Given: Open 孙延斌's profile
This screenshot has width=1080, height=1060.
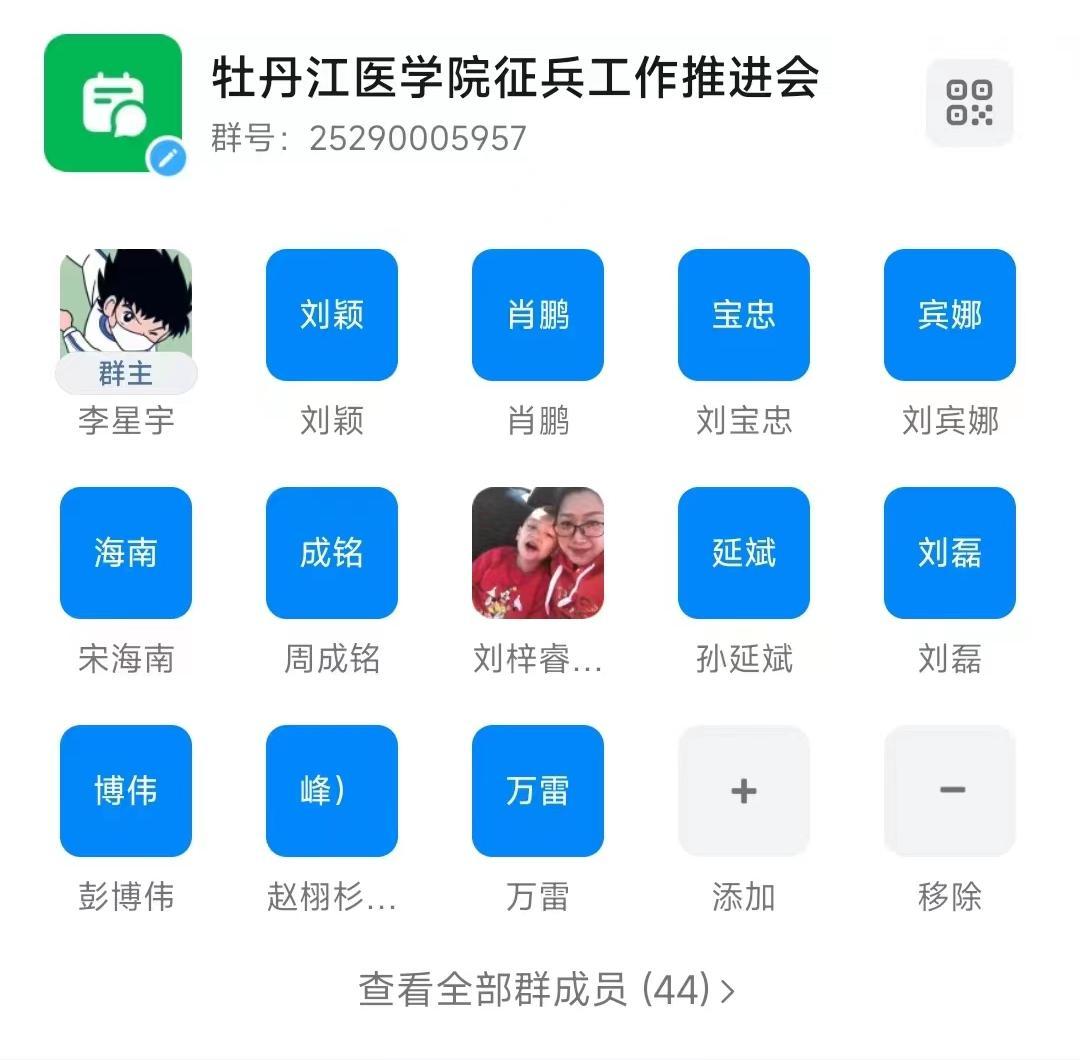Looking at the screenshot, I should point(744,553).
